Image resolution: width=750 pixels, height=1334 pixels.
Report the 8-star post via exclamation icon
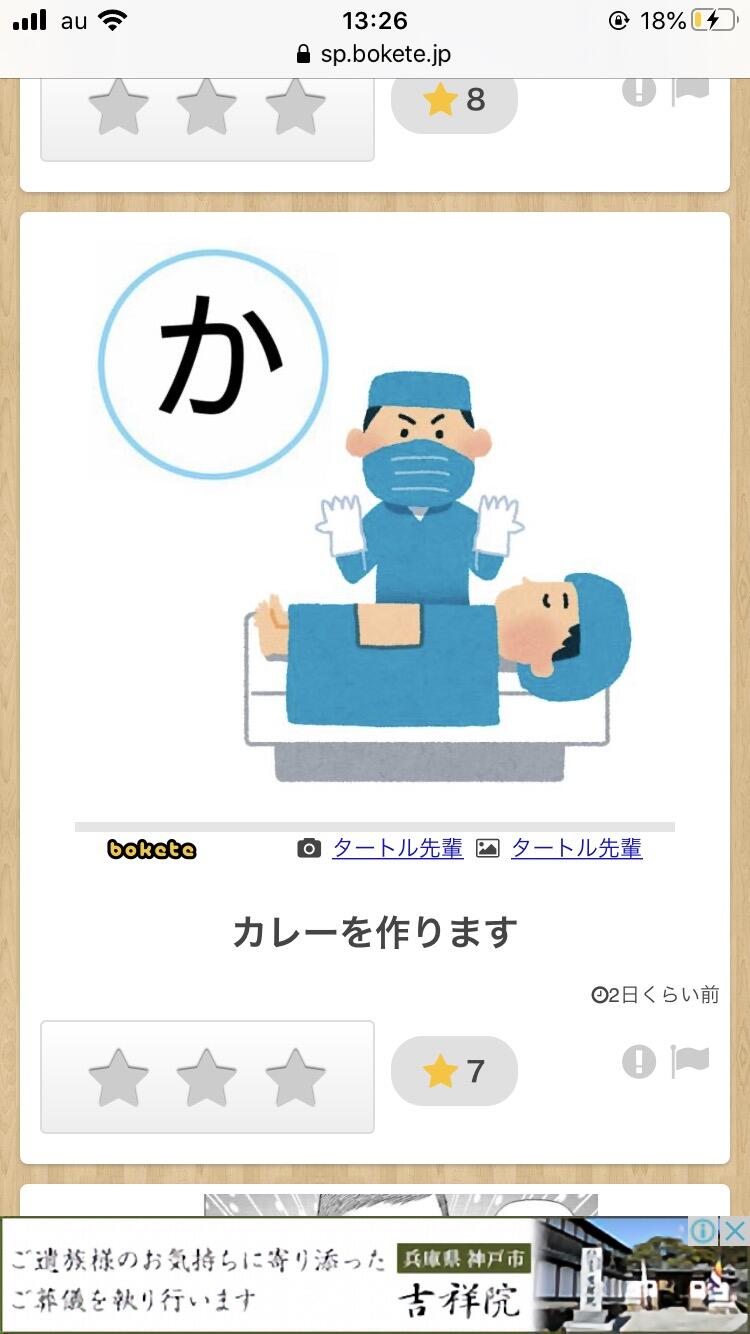[x=639, y=91]
